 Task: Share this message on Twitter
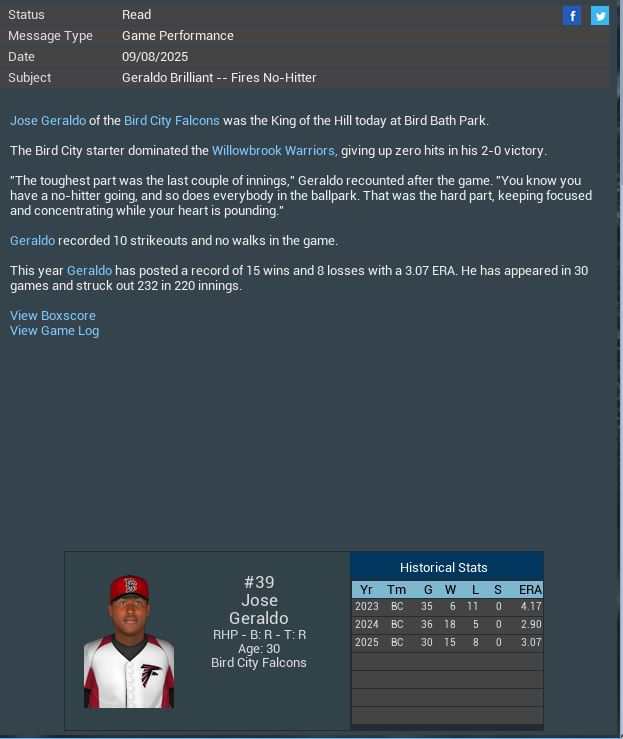[599, 15]
